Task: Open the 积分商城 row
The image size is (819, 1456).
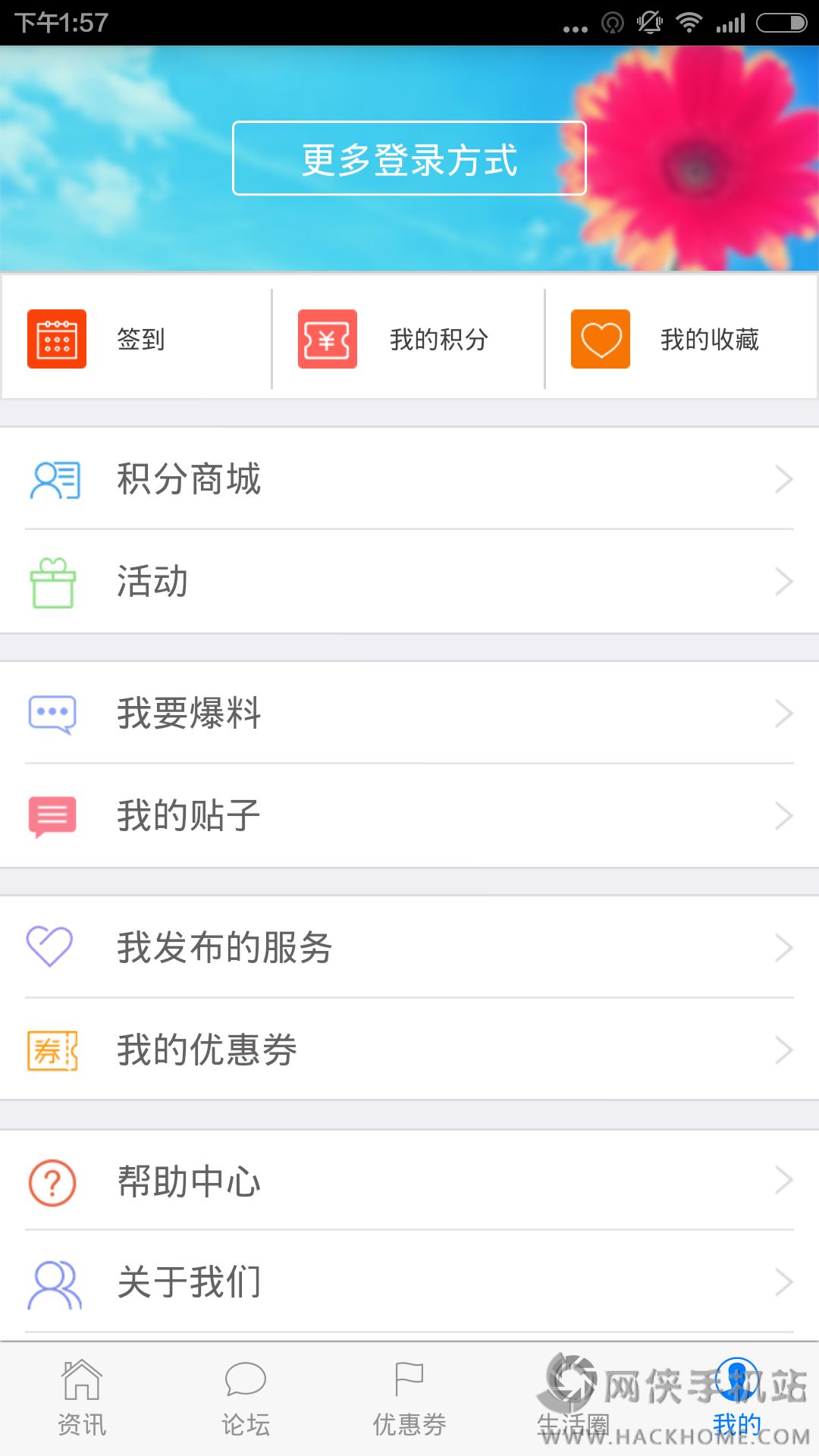Action: point(409,479)
